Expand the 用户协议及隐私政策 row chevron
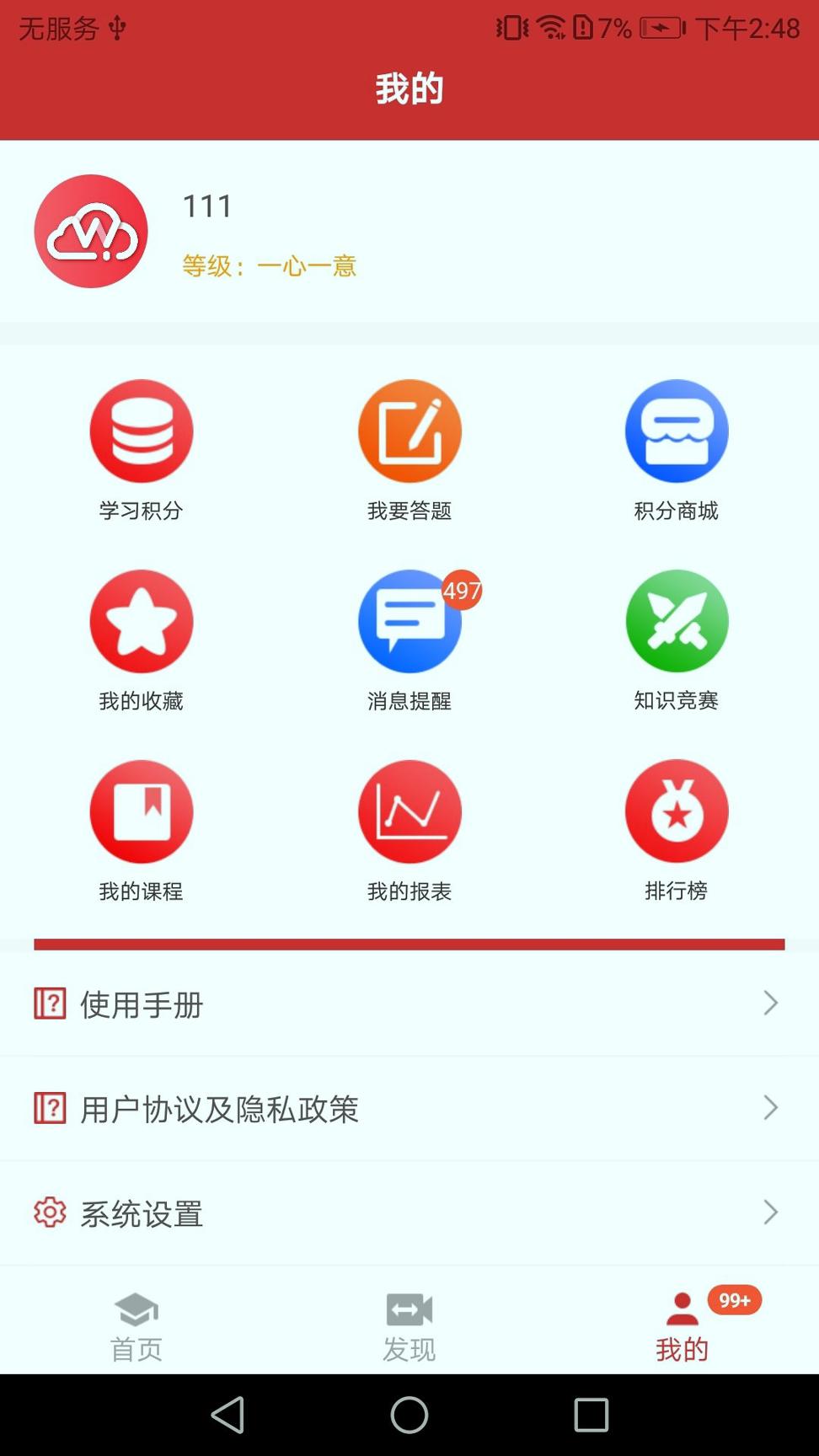This screenshot has width=819, height=1456. pyautogui.click(x=769, y=1108)
